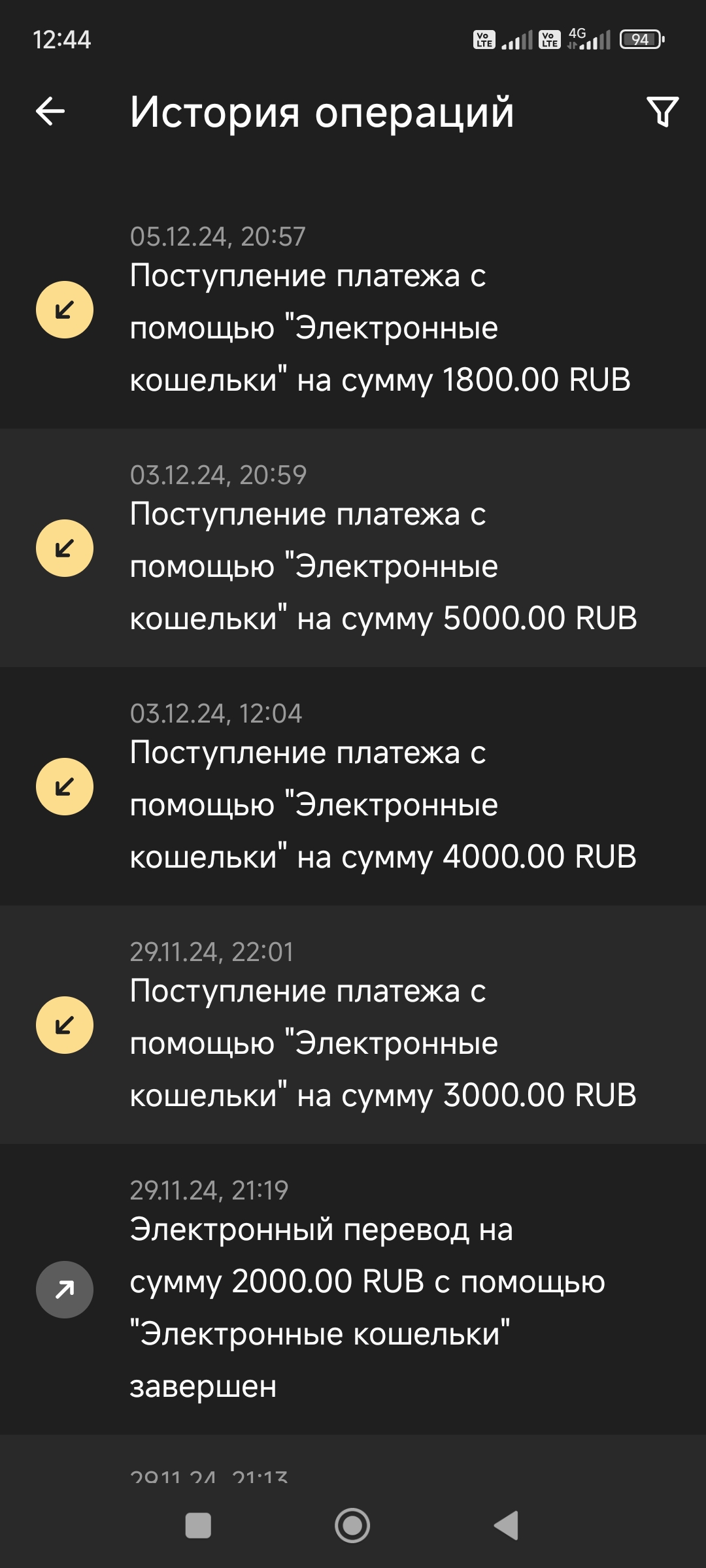Open the operations filter
706x1568 pixels.
(662, 112)
